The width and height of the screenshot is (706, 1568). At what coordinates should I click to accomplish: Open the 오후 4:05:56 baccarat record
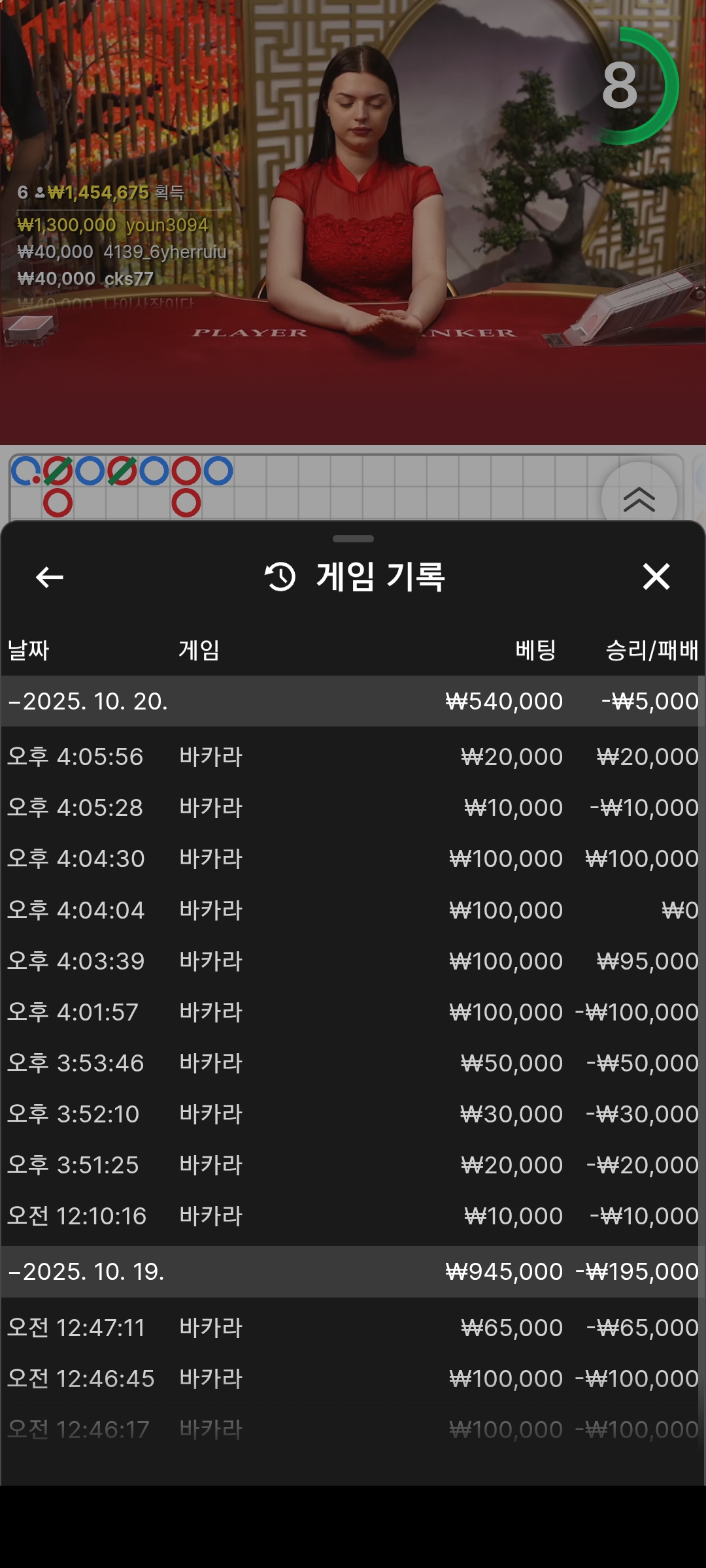click(353, 757)
